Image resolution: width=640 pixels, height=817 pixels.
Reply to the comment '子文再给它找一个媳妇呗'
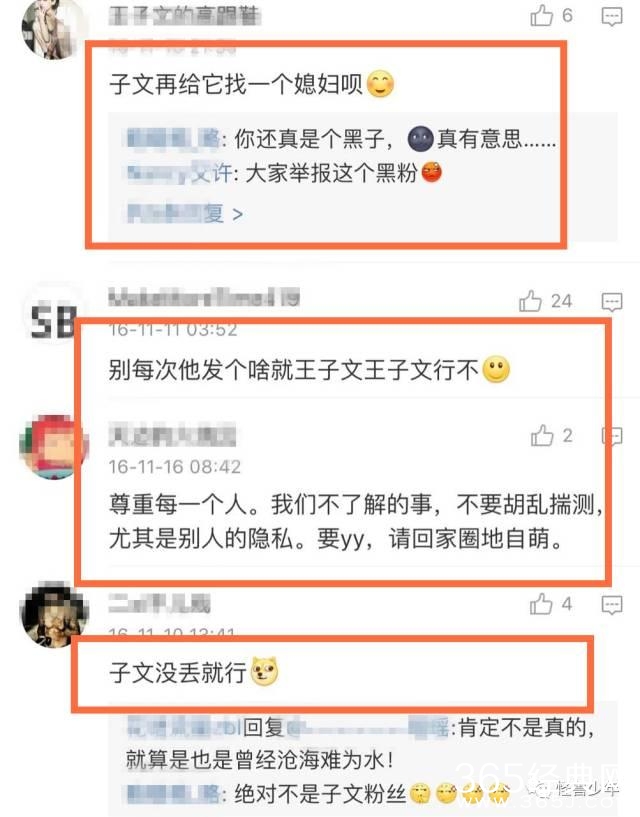click(x=611, y=15)
